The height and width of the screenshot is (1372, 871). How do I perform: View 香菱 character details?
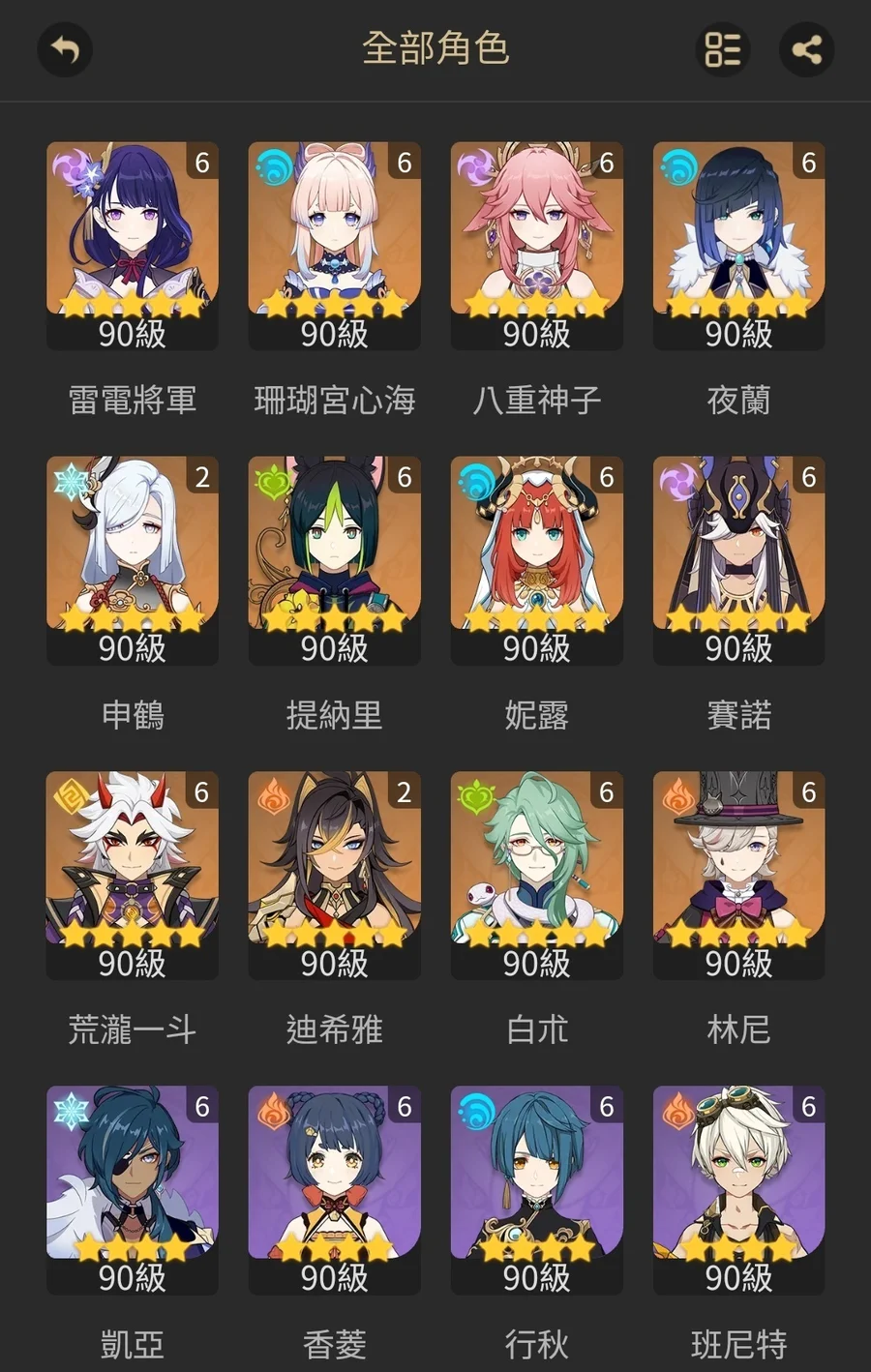click(x=335, y=1189)
